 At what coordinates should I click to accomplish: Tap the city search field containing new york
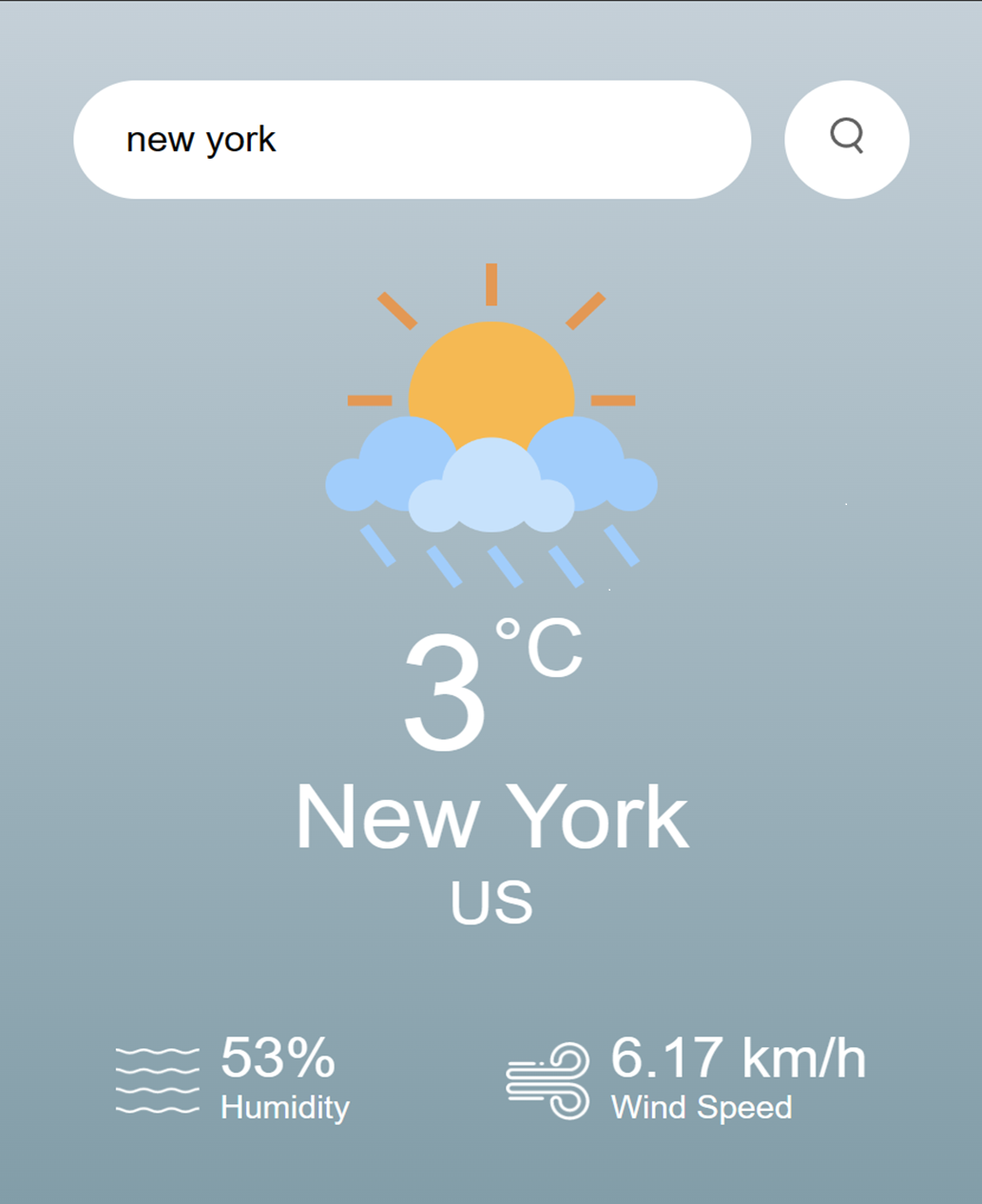pos(412,140)
